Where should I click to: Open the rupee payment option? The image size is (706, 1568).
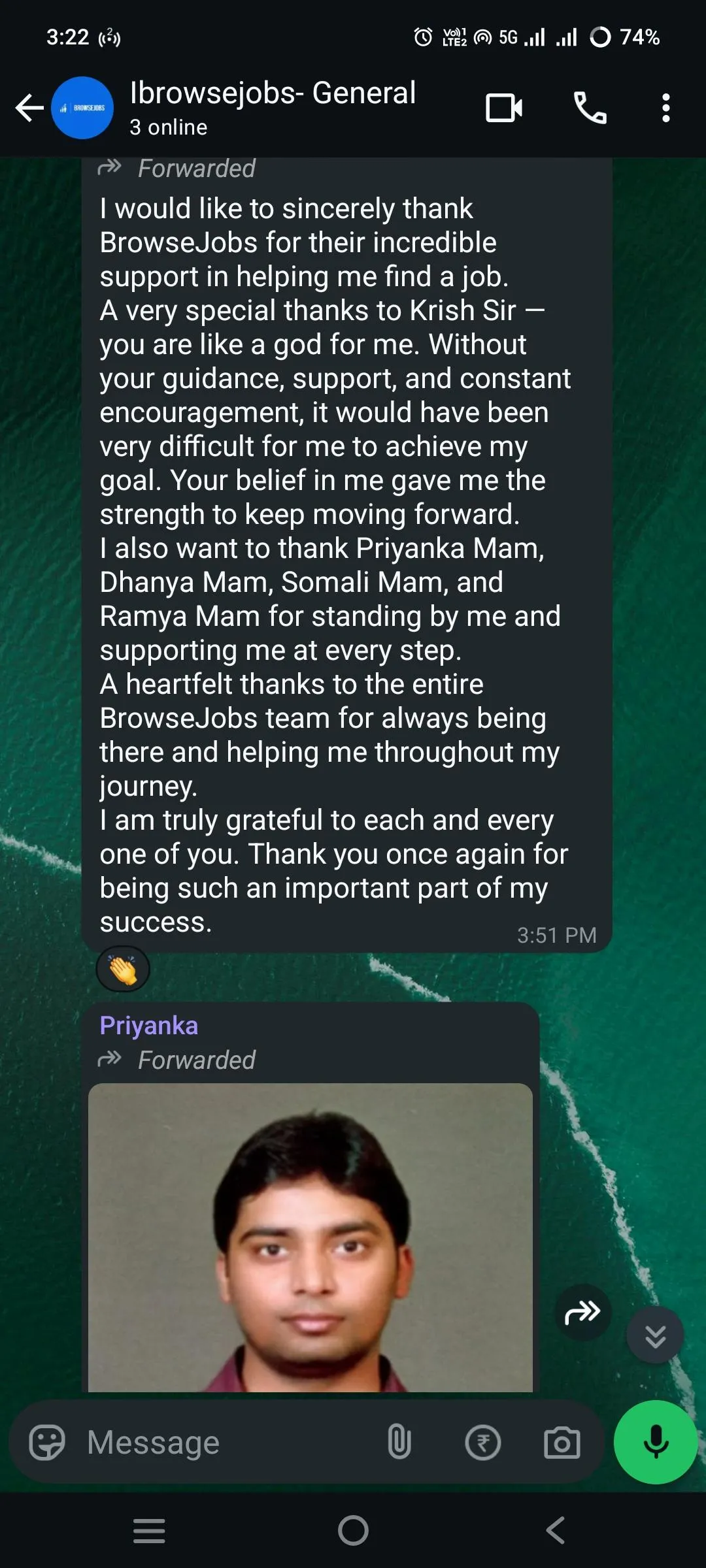point(482,1443)
